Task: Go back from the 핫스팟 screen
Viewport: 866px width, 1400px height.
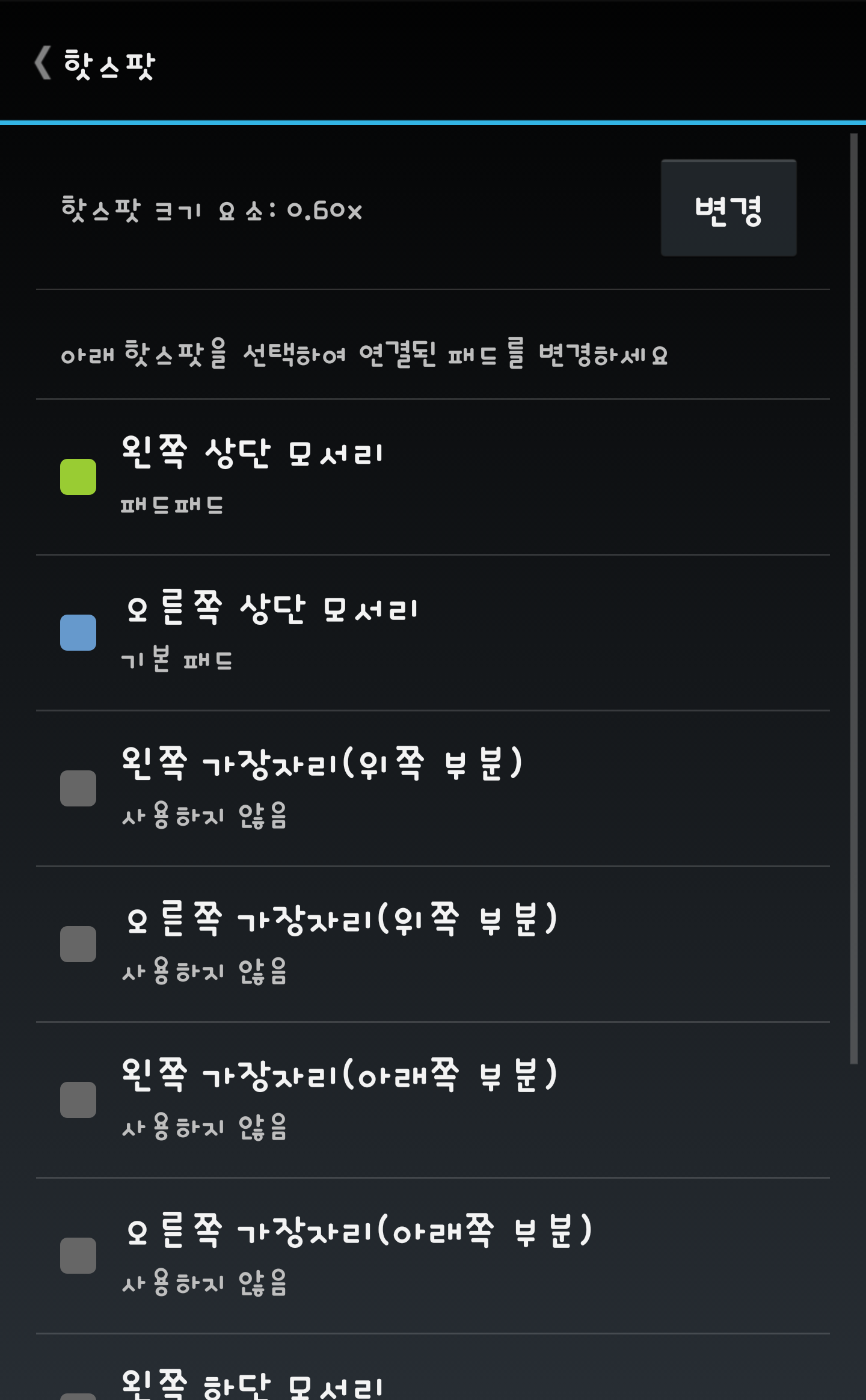Action: click(43, 63)
